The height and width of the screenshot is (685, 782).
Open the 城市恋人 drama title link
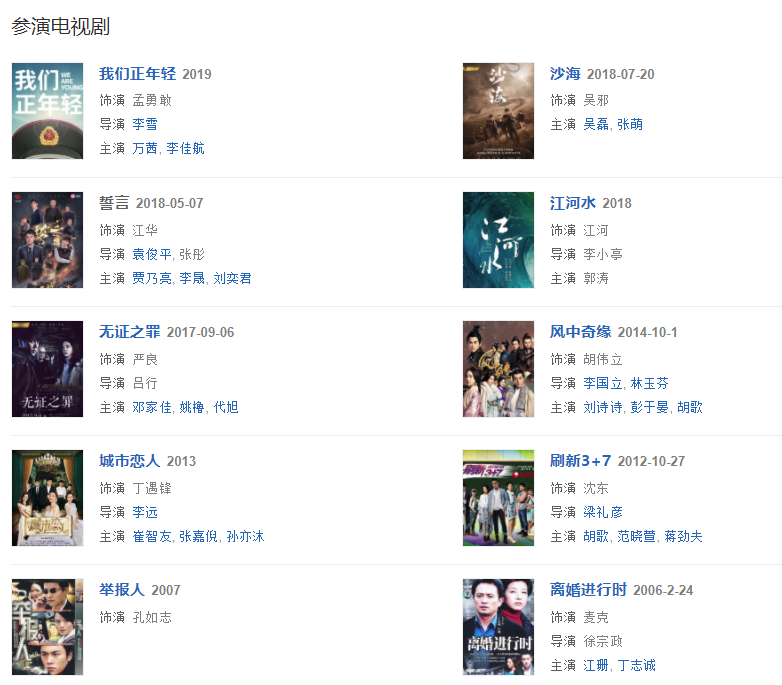click(x=129, y=461)
